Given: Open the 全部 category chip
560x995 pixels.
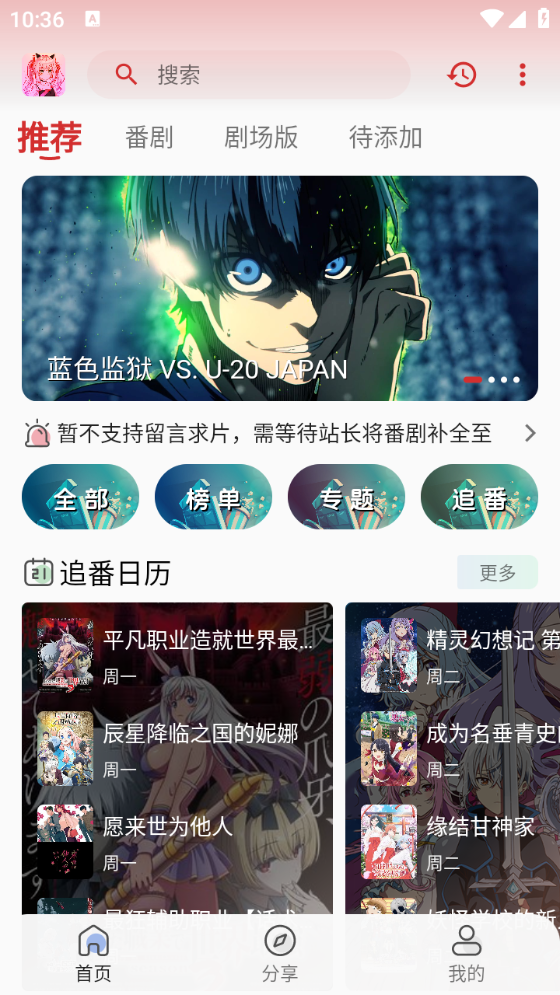Looking at the screenshot, I should (81, 497).
